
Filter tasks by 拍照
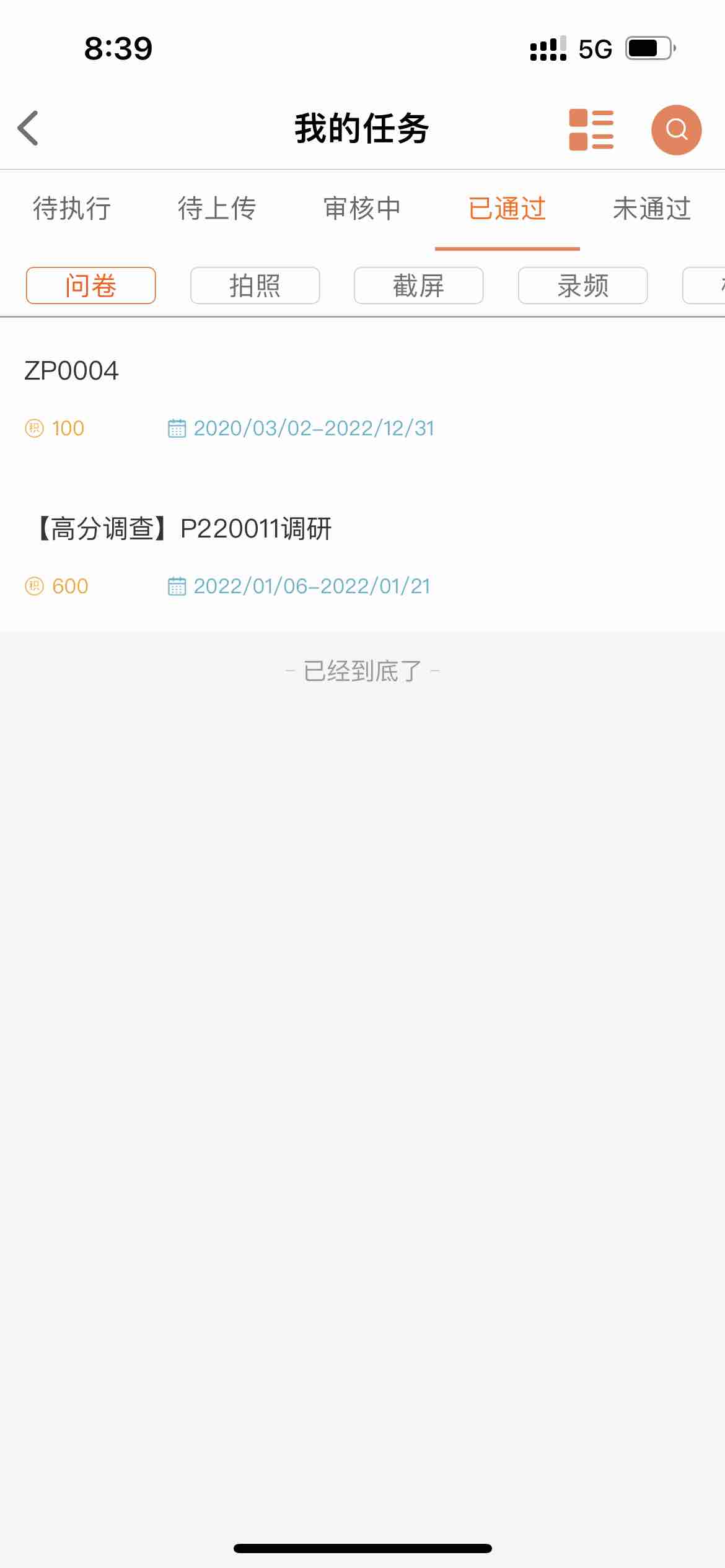[255, 285]
